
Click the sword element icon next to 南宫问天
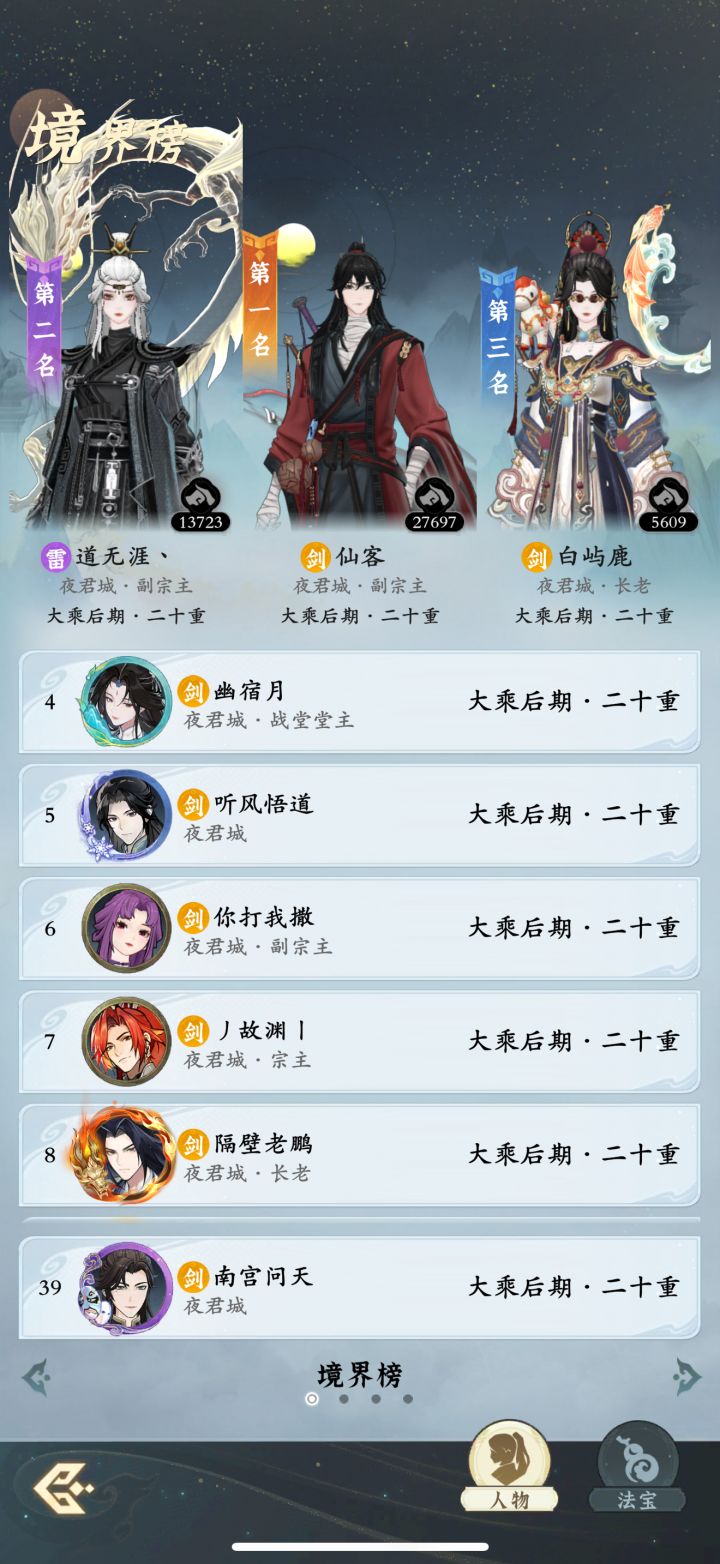pyautogui.click(x=194, y=1275)
